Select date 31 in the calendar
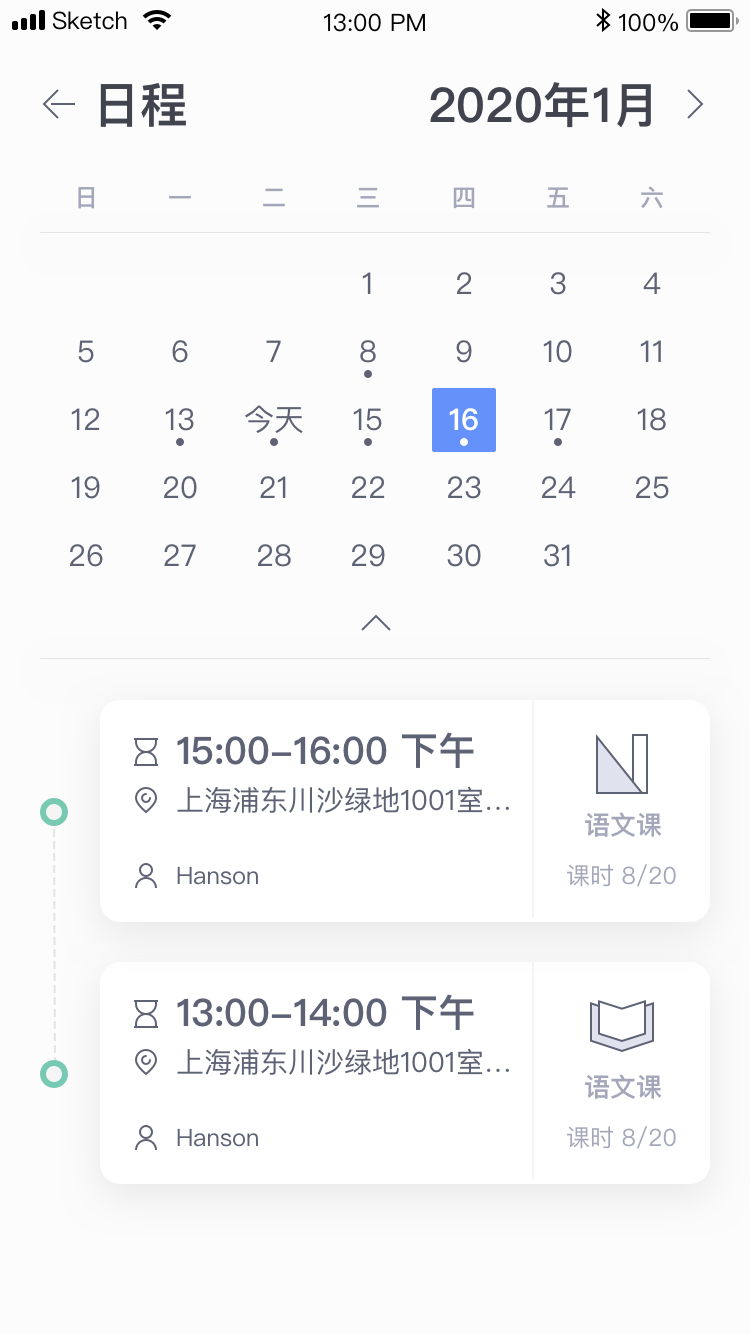The width and height of the screenshot is (750, 1334). pyautogui.click(x=558, y=556)
